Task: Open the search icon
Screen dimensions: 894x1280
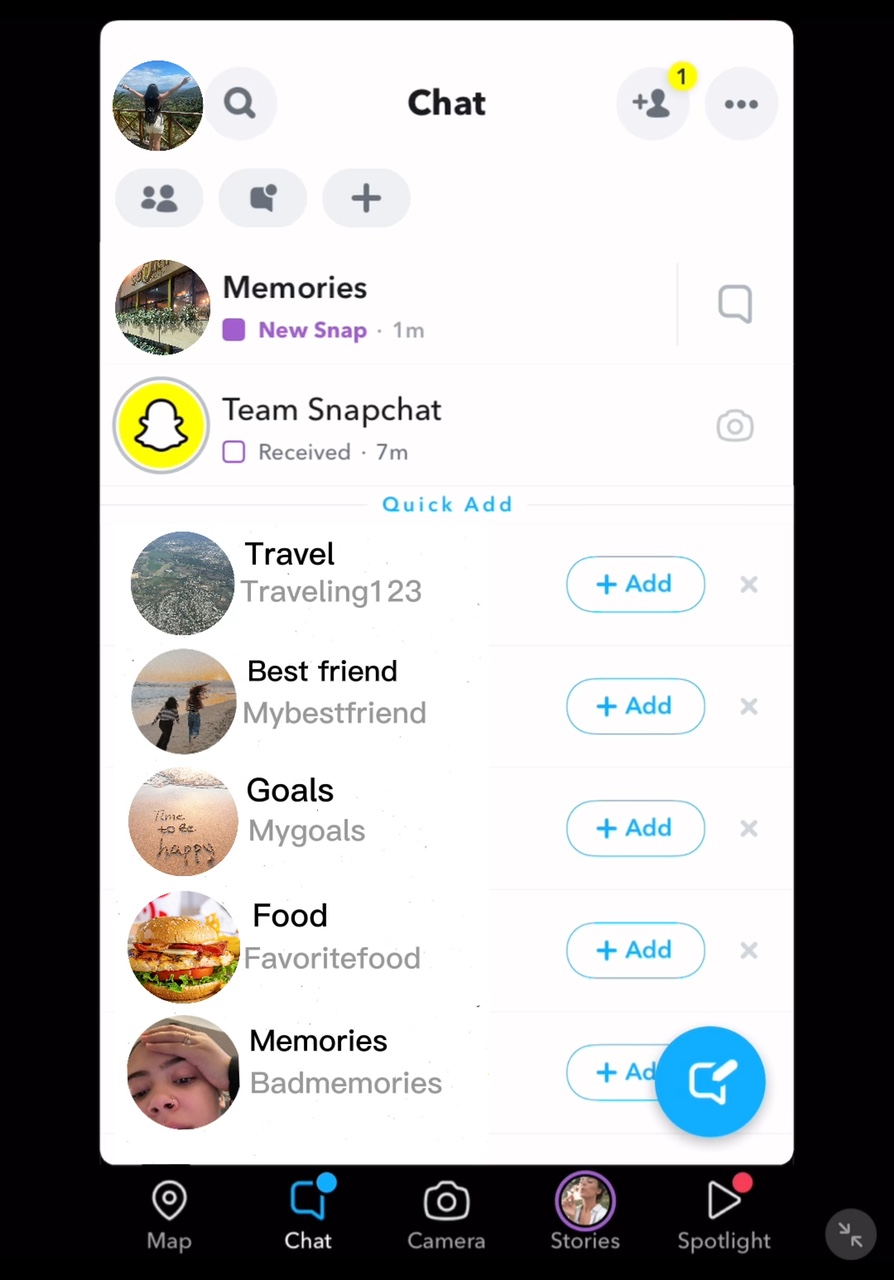Action: point(240,103)
